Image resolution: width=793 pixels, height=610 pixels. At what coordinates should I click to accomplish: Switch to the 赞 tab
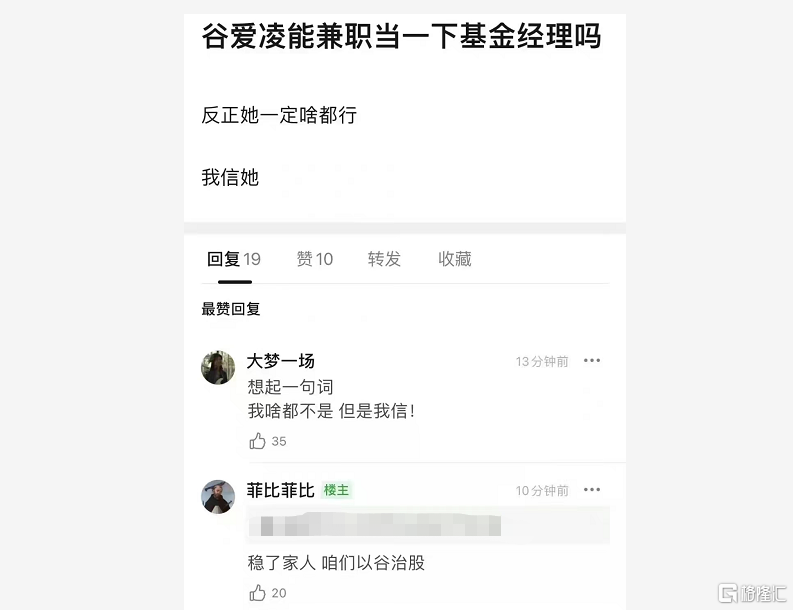[x=314, y=260]
